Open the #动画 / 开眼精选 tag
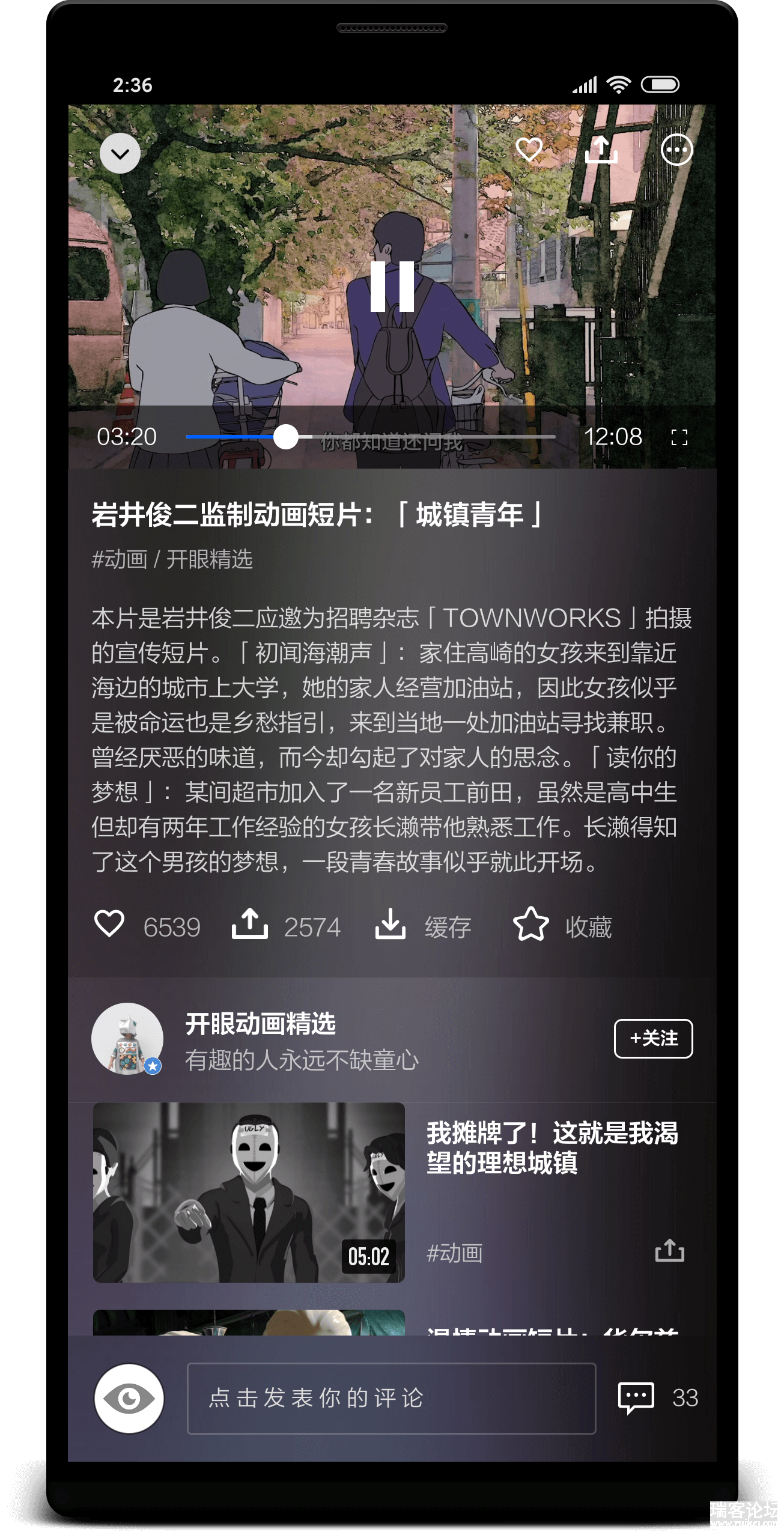 172,559
